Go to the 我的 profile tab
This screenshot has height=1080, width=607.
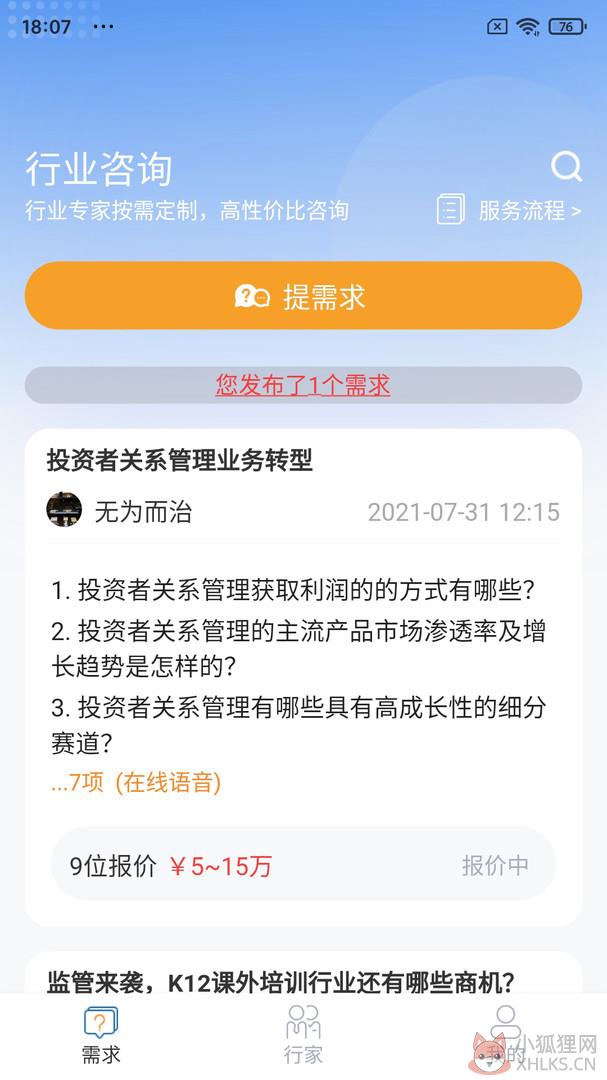[506, 1035]
